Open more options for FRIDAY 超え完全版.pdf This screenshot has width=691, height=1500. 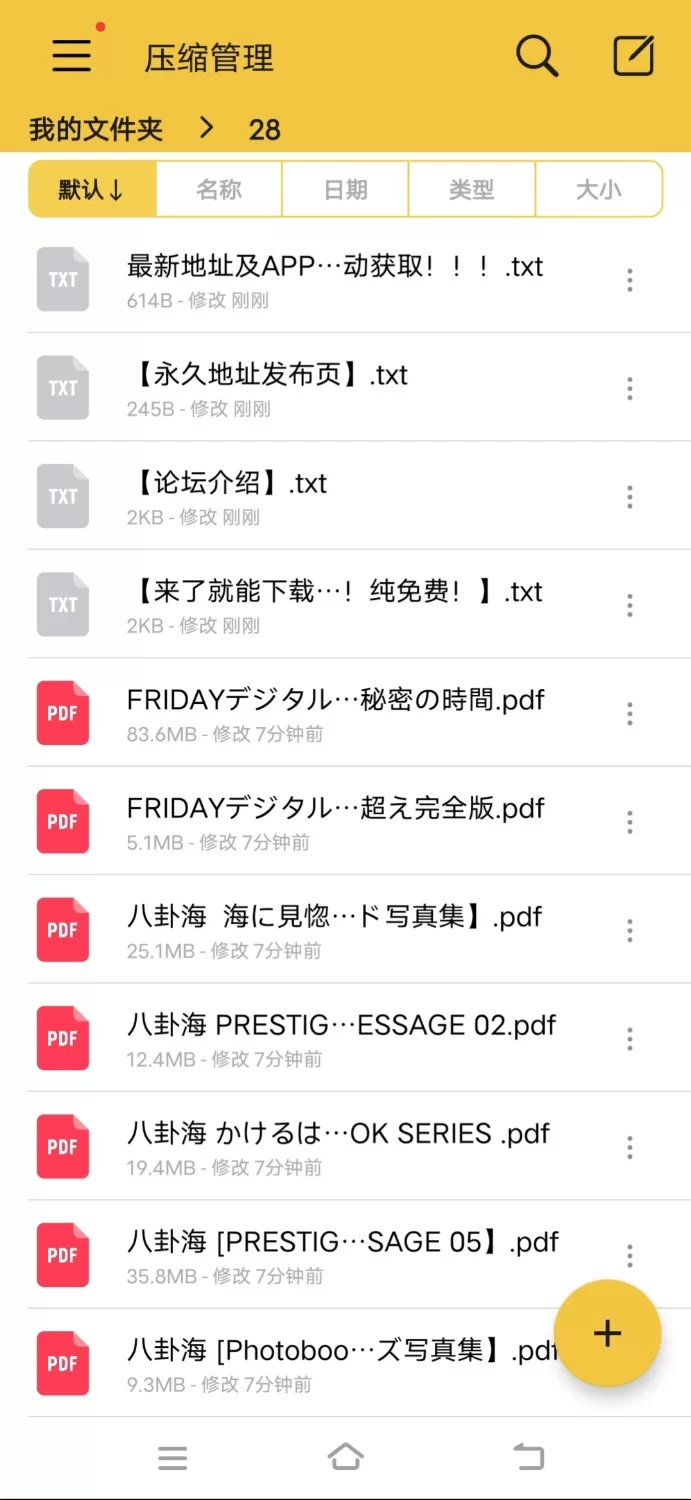click(x=630, y=822)
